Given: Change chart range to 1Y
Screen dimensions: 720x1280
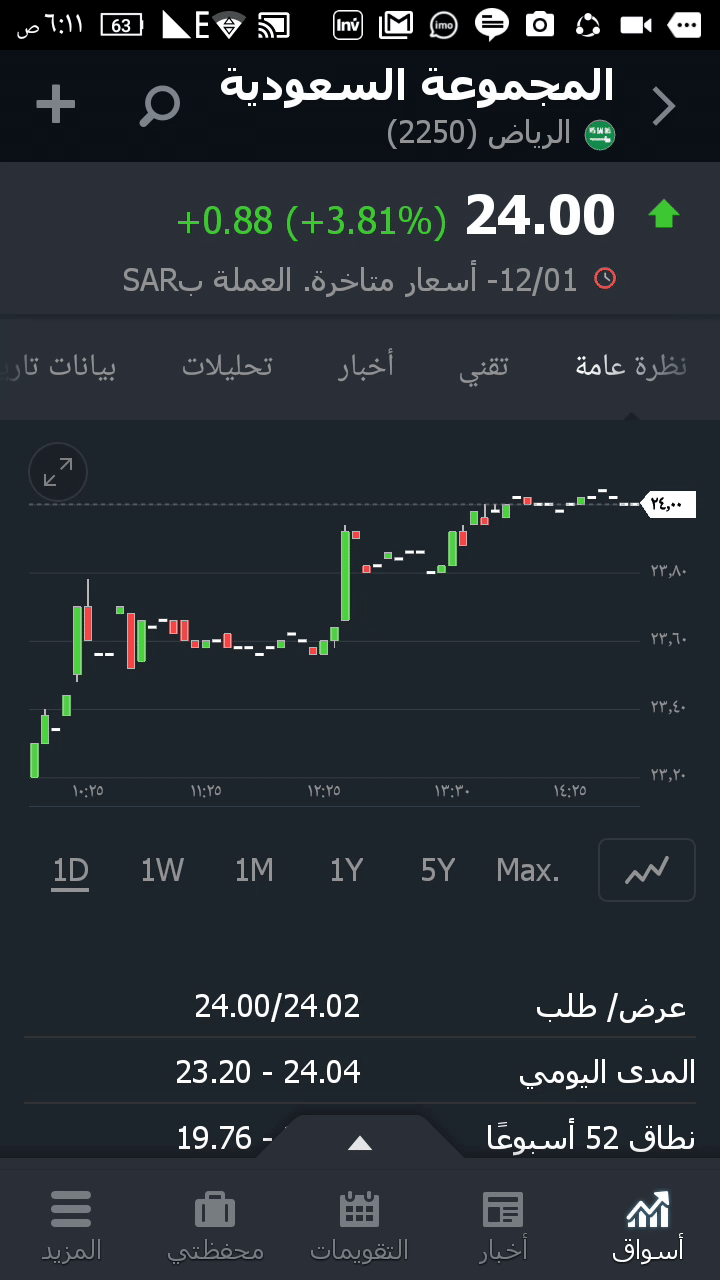Looking at the screenshot, I should coord(346,871).
